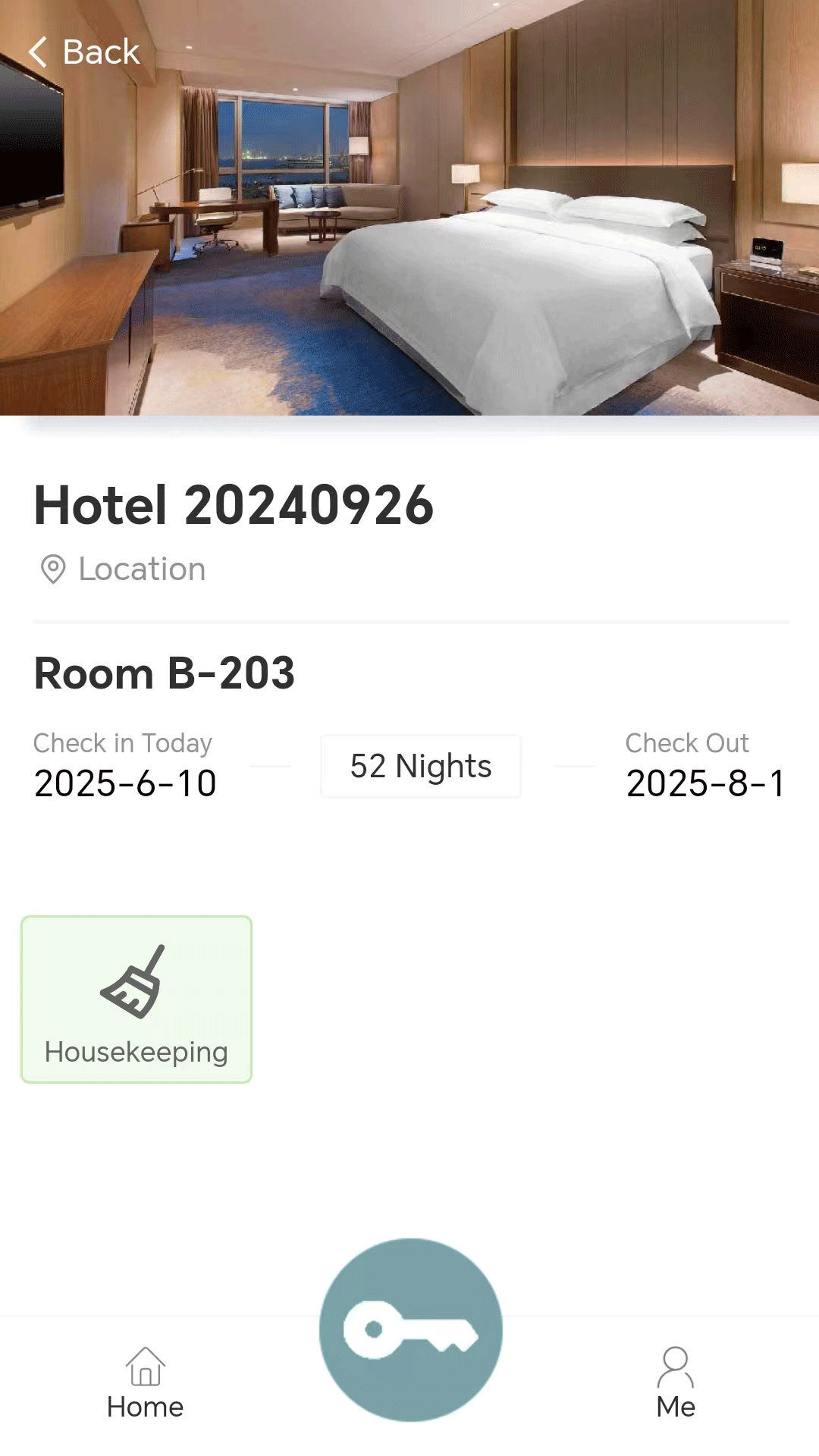Select the 52 Nights box
This screenshot has height=1456, width=819.
point(420,766)
